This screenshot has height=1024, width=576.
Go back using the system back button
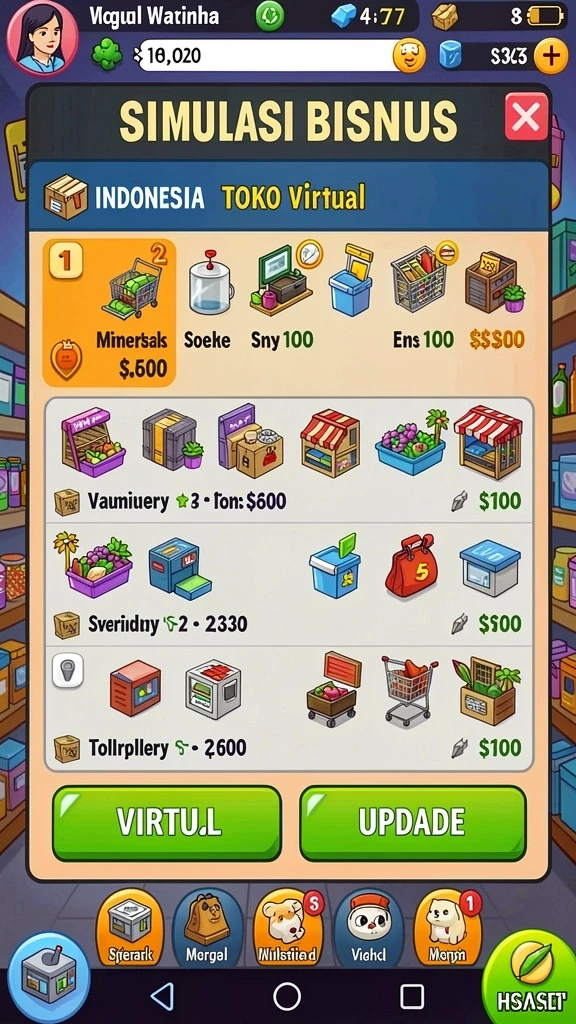(162, 997)
